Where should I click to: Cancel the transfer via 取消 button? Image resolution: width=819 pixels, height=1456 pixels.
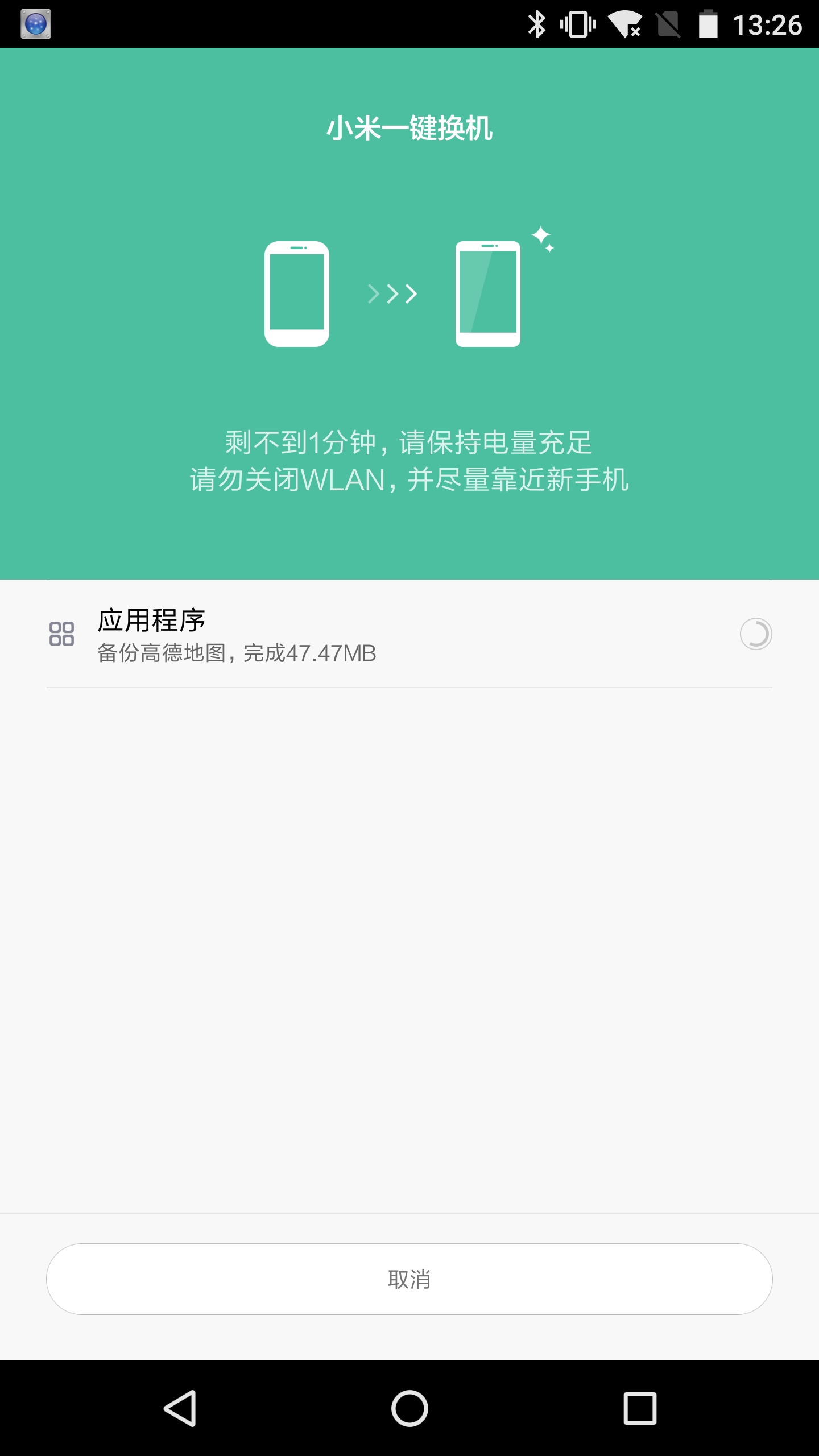click(x=409, y=1280)
